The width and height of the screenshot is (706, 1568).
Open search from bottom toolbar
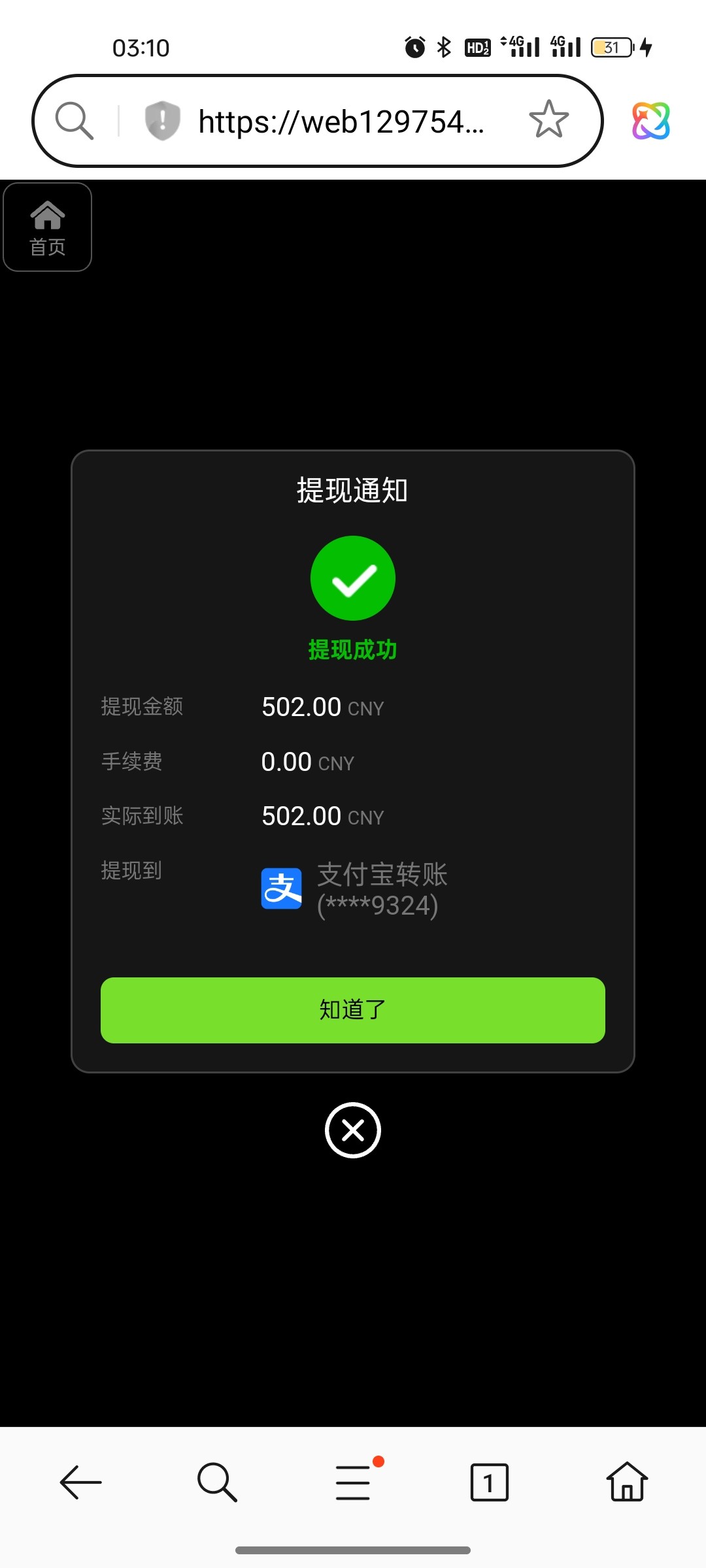[217, 1482]
